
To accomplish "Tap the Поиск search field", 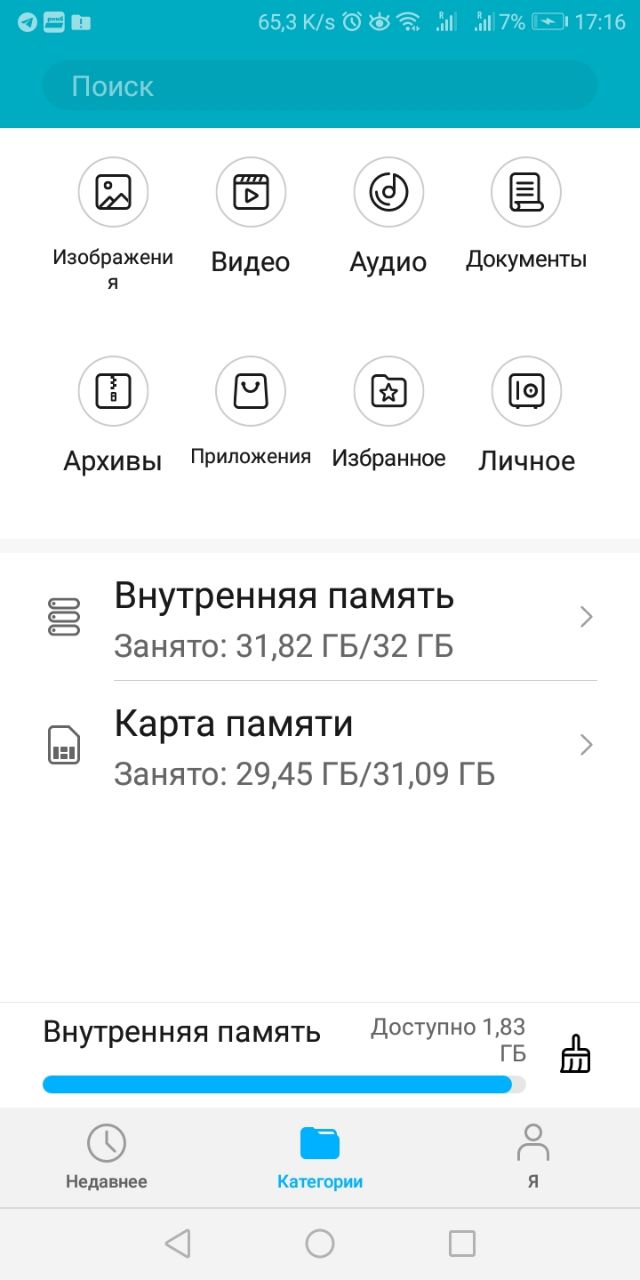I will pos(320,86).
